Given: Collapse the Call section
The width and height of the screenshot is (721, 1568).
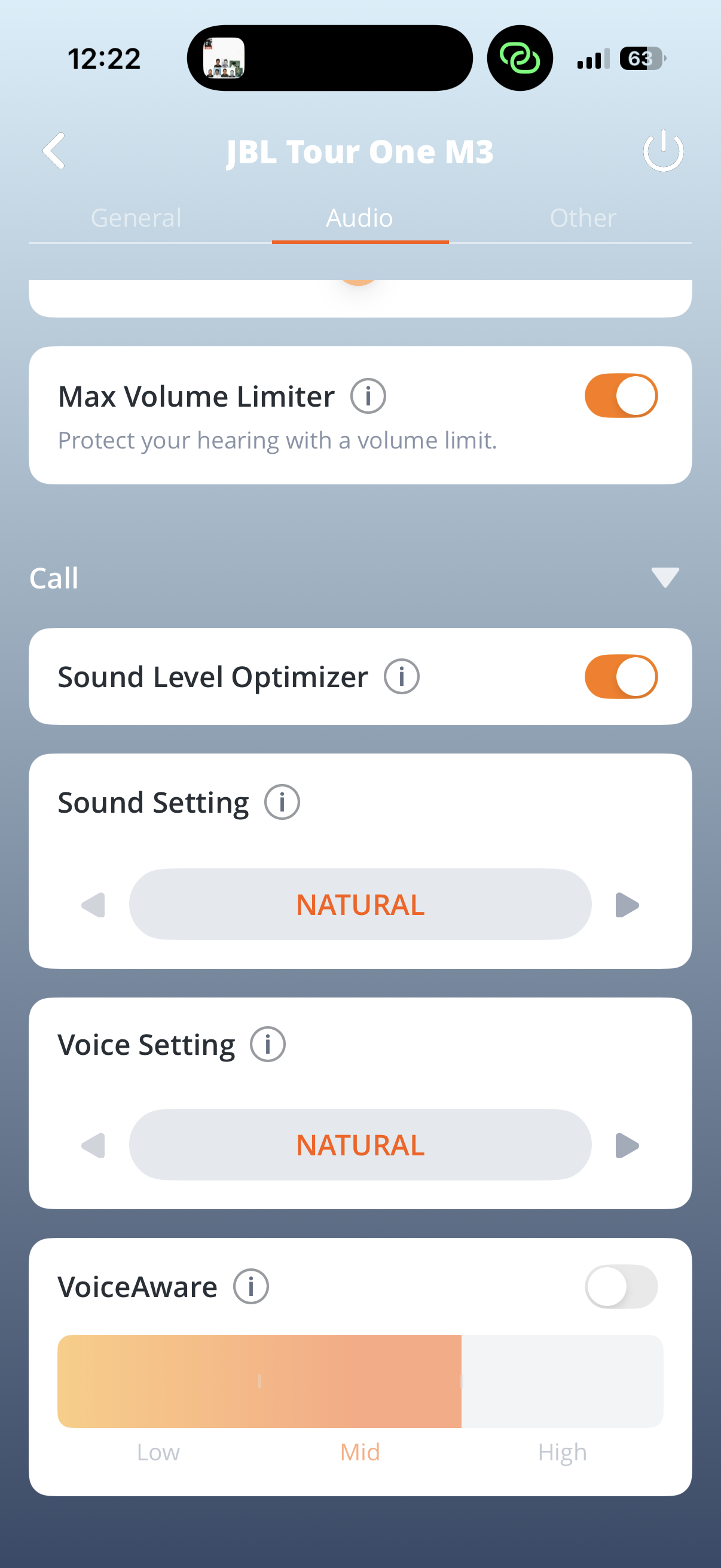Looking at the screenshot, I should click(x=664, y=577).
